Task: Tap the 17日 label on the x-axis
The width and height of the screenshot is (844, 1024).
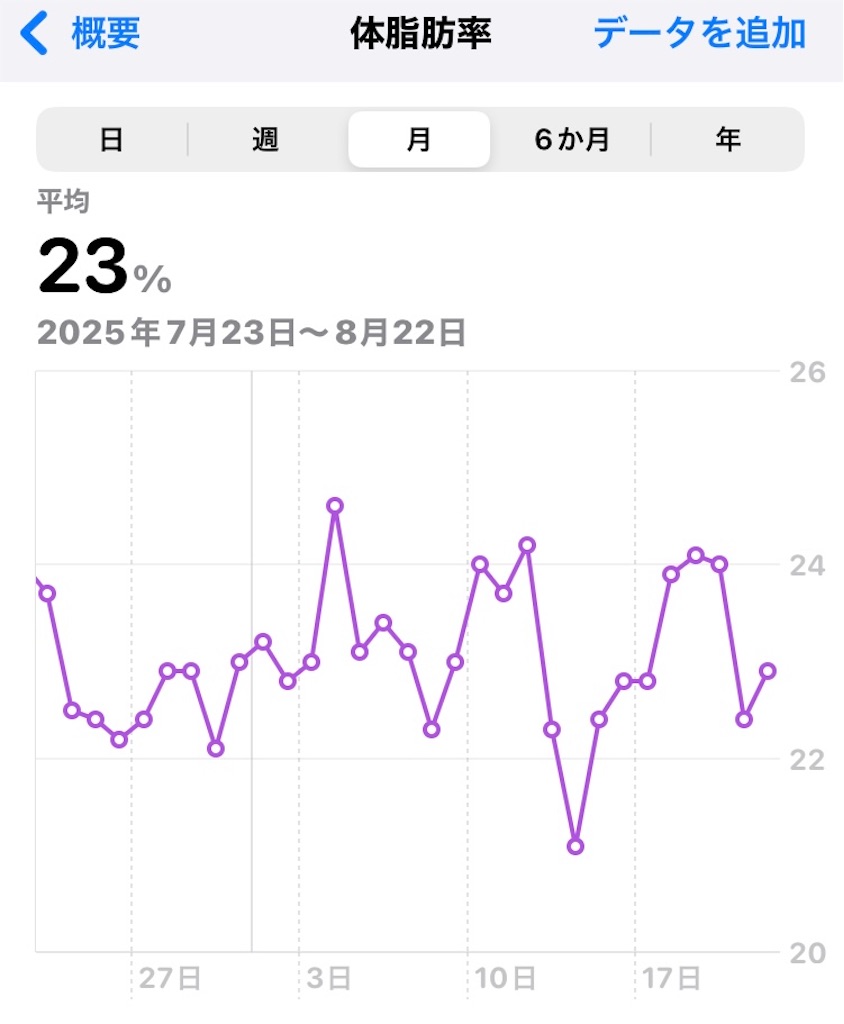Action: (x=672, y=980)
